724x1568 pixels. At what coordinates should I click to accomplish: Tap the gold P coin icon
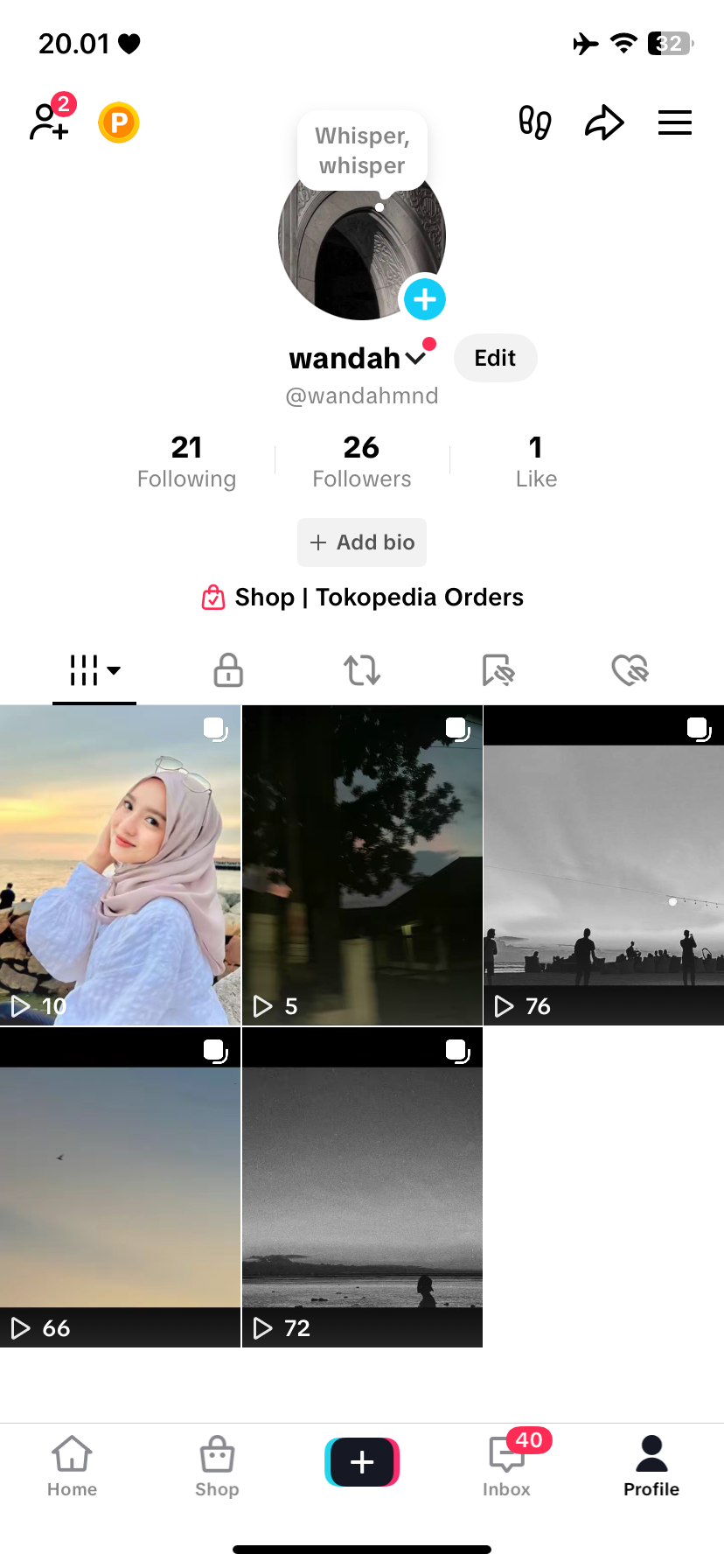point(119,122)
